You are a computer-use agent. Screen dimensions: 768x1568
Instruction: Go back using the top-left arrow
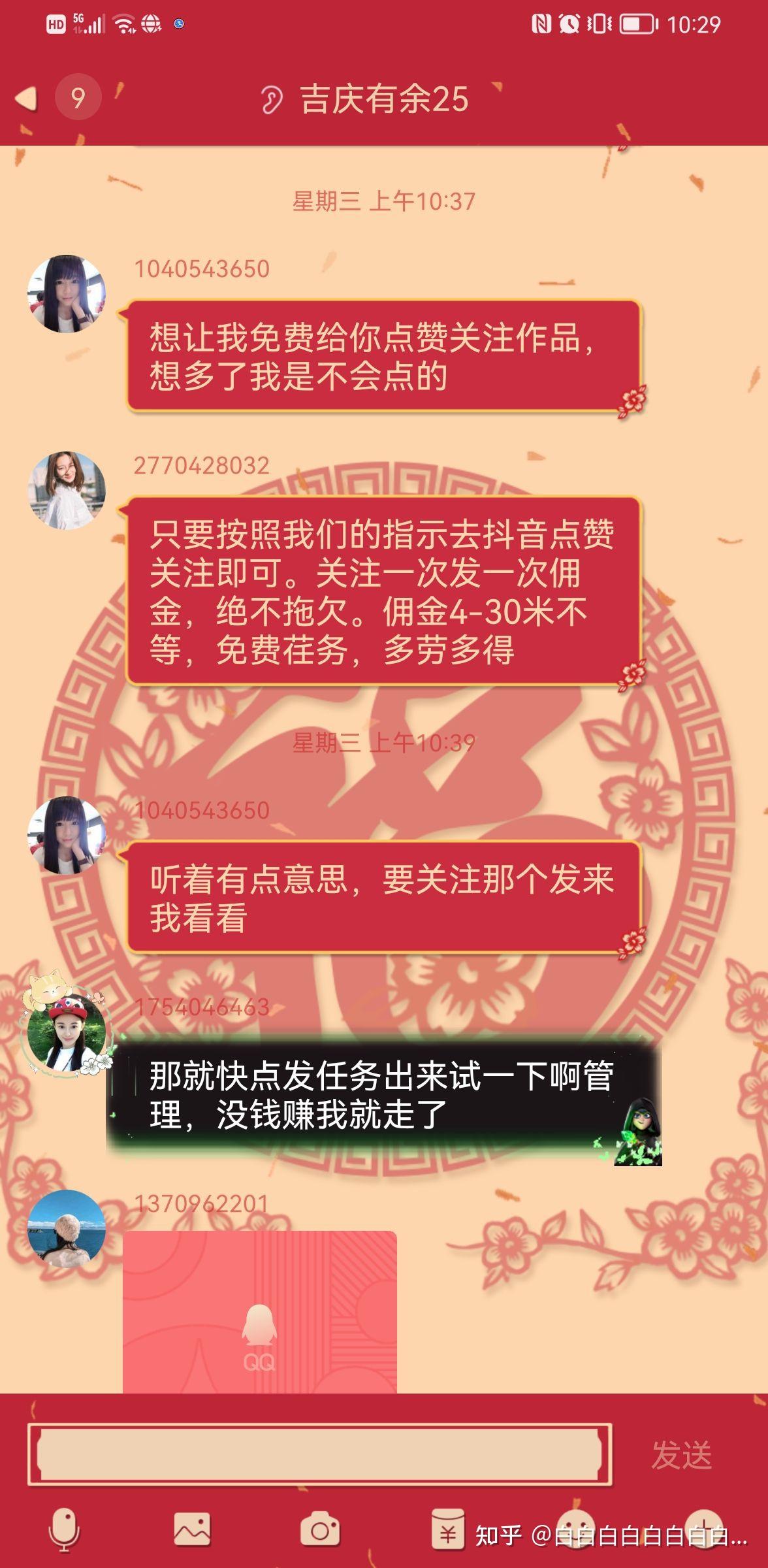(26, 99)
